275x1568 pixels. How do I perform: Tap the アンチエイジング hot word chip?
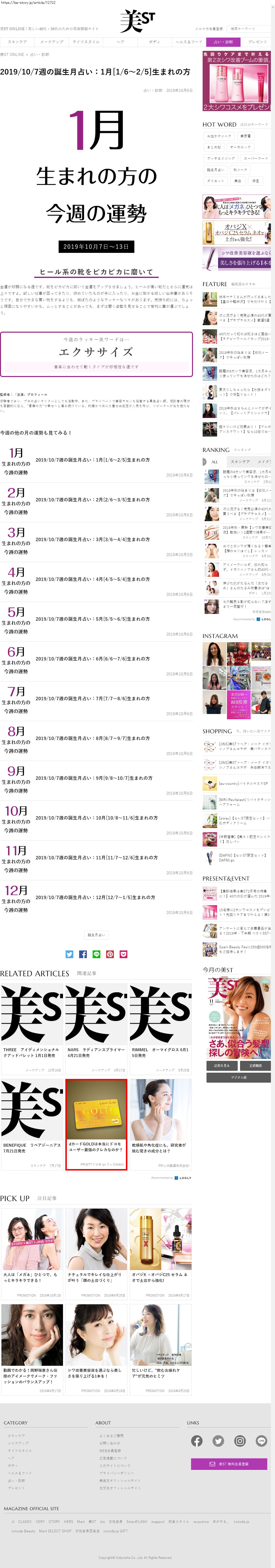tap(221, 158)
